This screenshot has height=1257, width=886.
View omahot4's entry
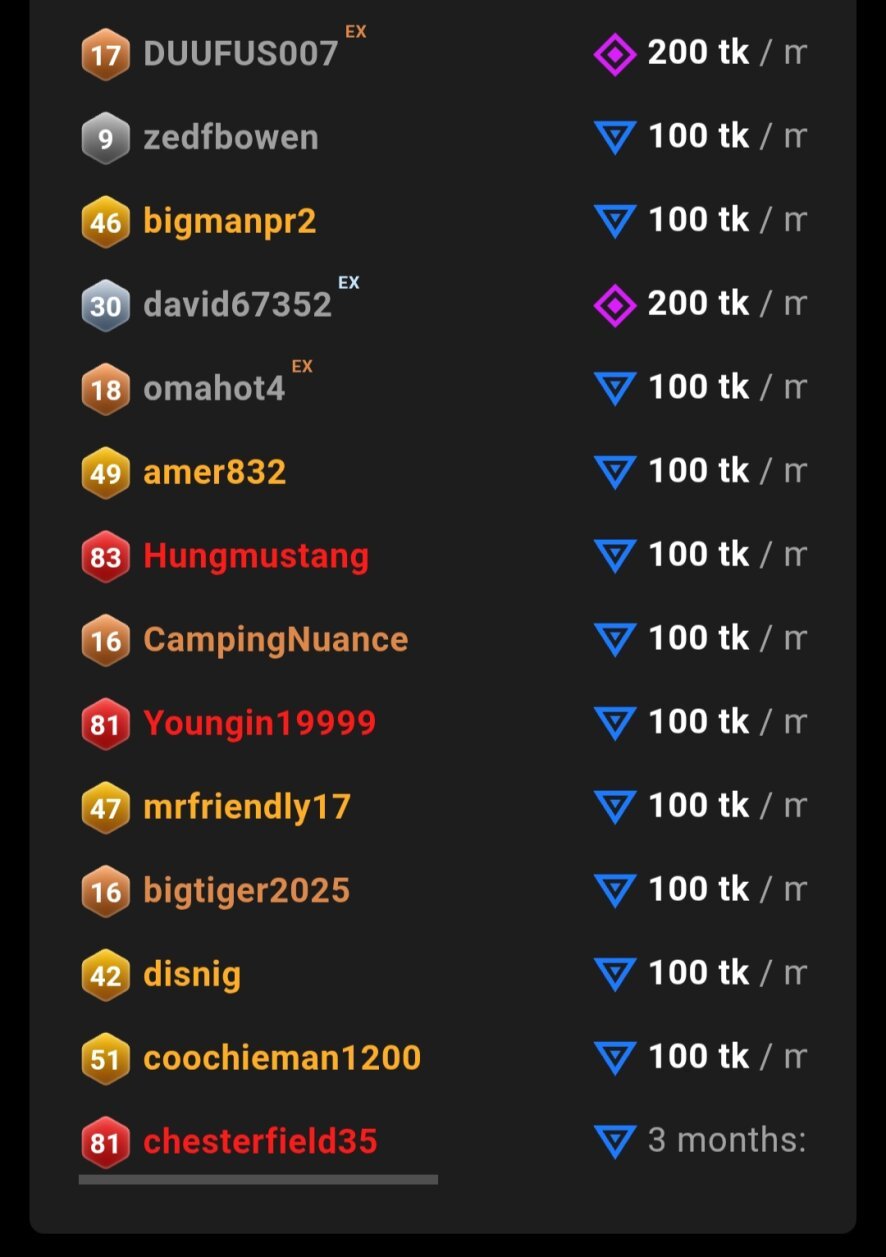pyautogui.click(x=214, y=389)
